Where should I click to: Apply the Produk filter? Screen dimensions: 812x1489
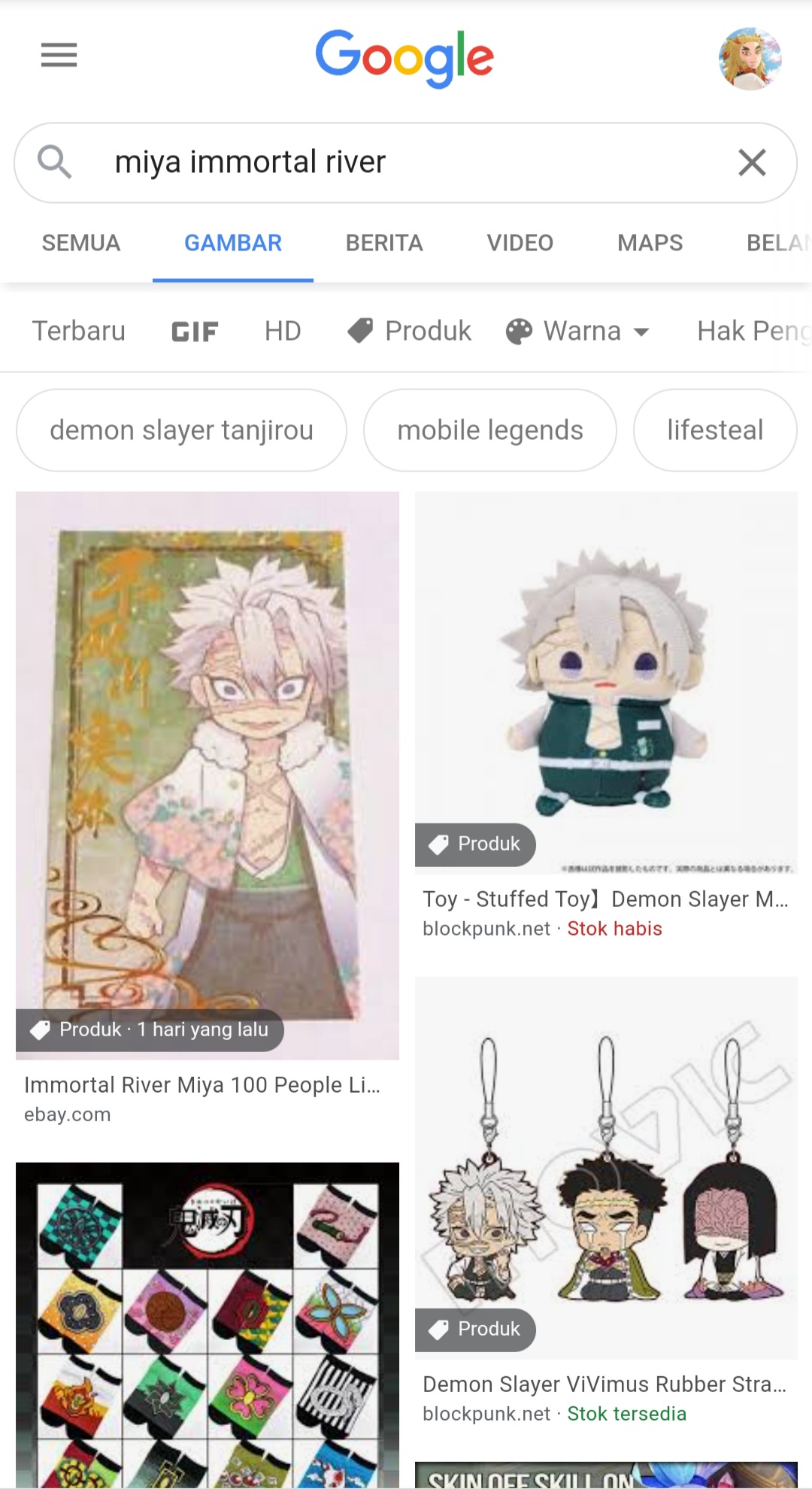tap(410, 331)
